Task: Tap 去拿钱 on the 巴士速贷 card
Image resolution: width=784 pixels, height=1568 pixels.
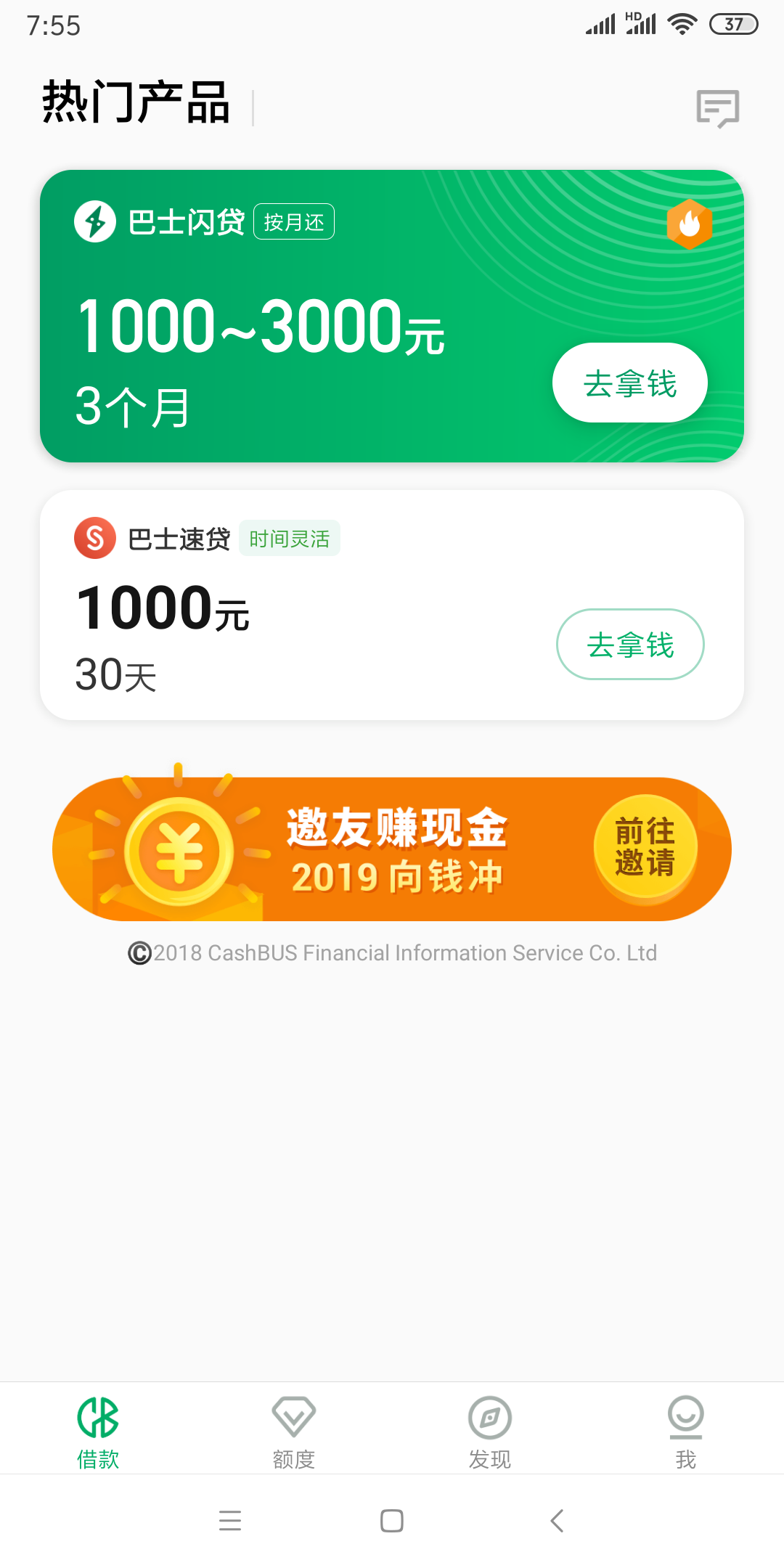Action: pos(629,644)
